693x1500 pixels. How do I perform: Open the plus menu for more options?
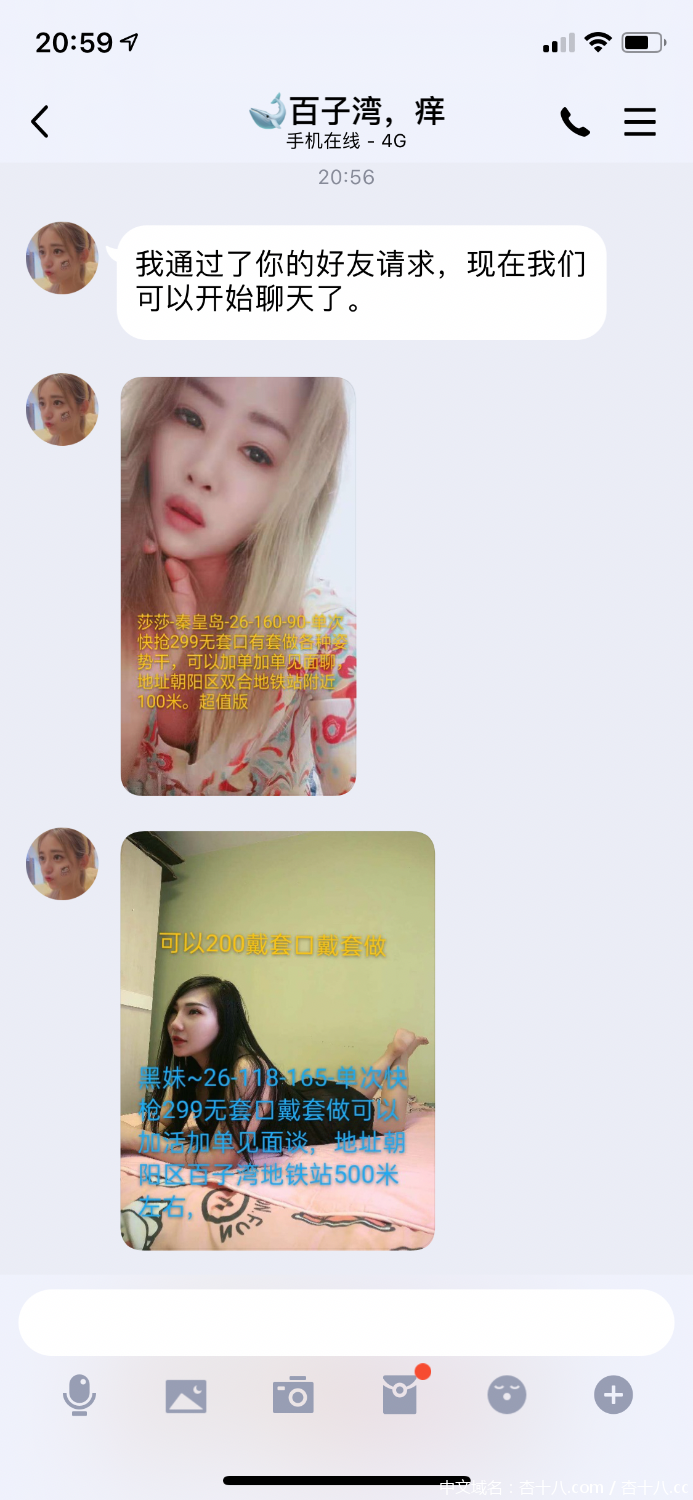pos(613,1394)
